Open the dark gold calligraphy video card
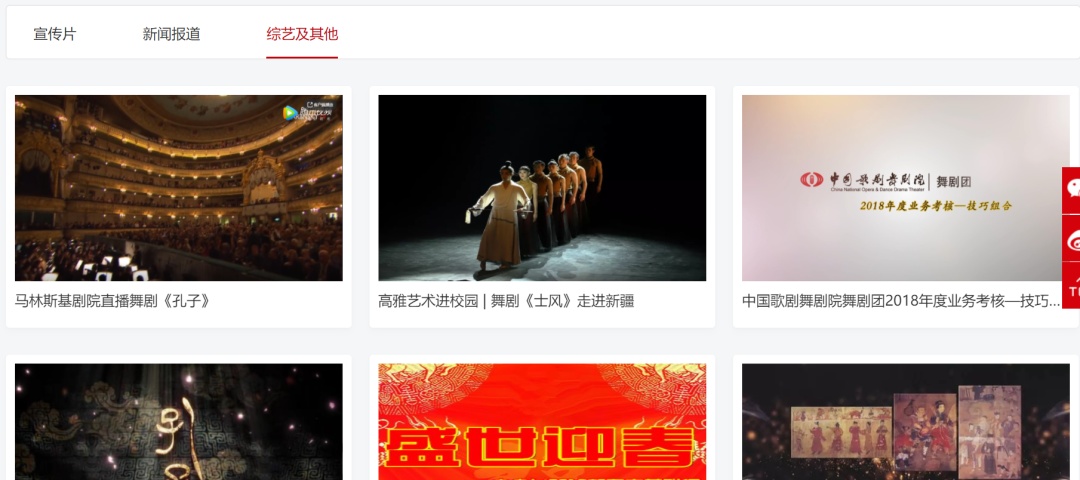1080x480 pixels. (178, 422)
